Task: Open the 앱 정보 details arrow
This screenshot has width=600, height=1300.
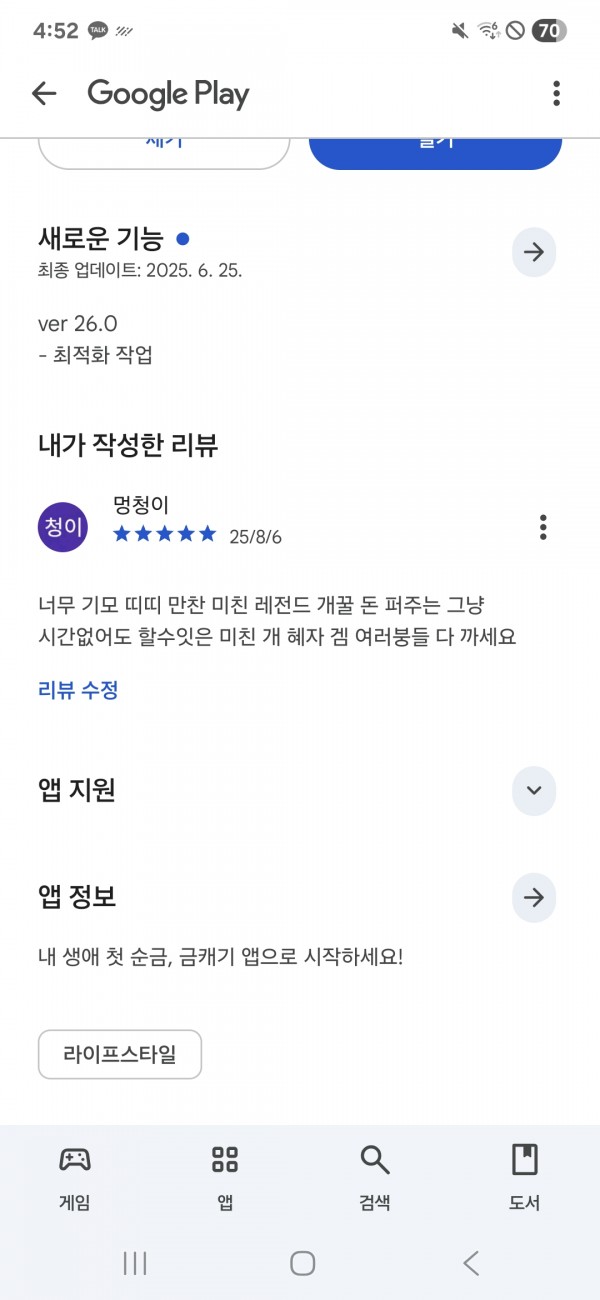Action: point(534,897)
